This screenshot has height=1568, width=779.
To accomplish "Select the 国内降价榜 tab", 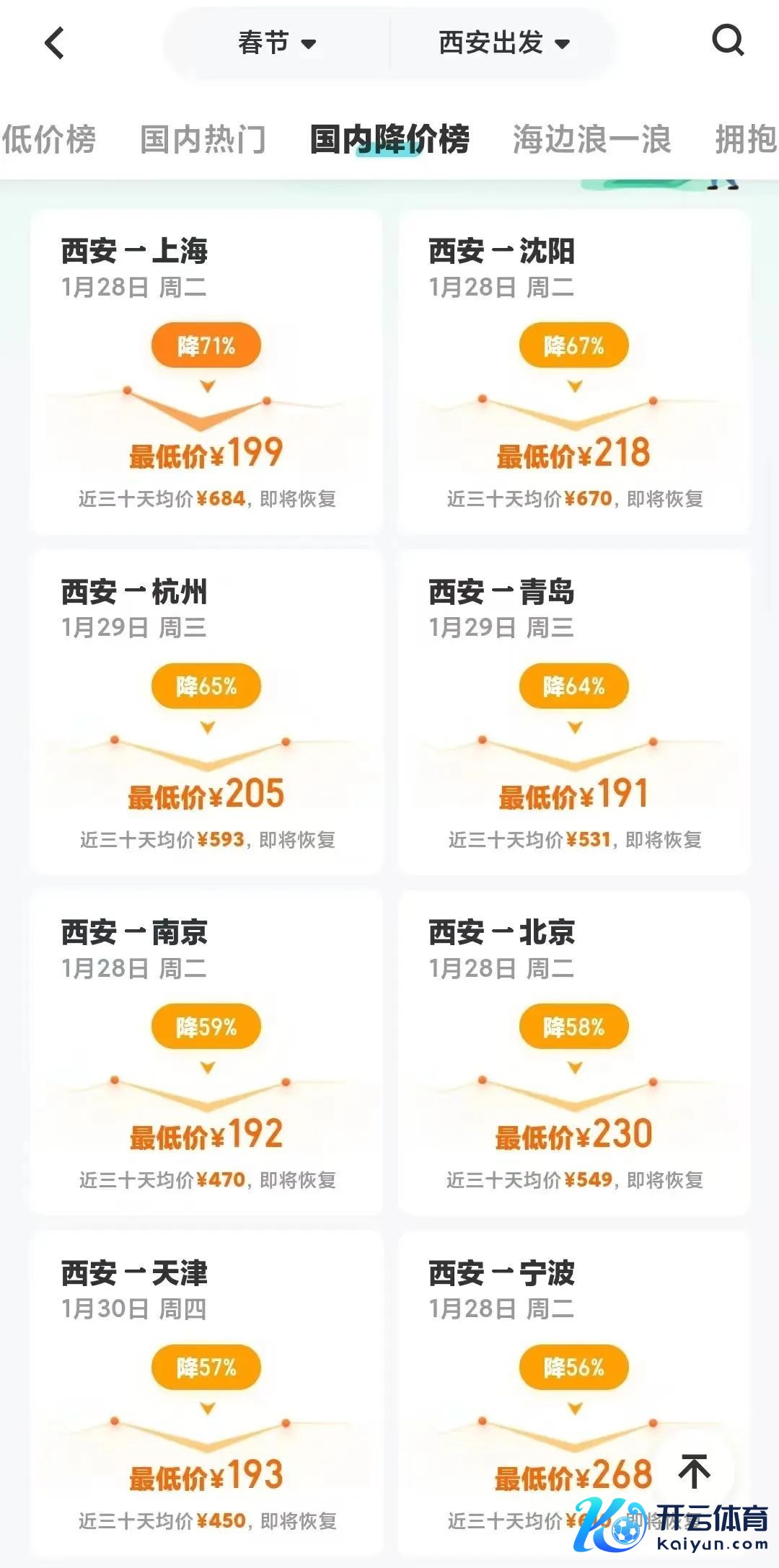I will pyautogui.click(x=389, y=139).
